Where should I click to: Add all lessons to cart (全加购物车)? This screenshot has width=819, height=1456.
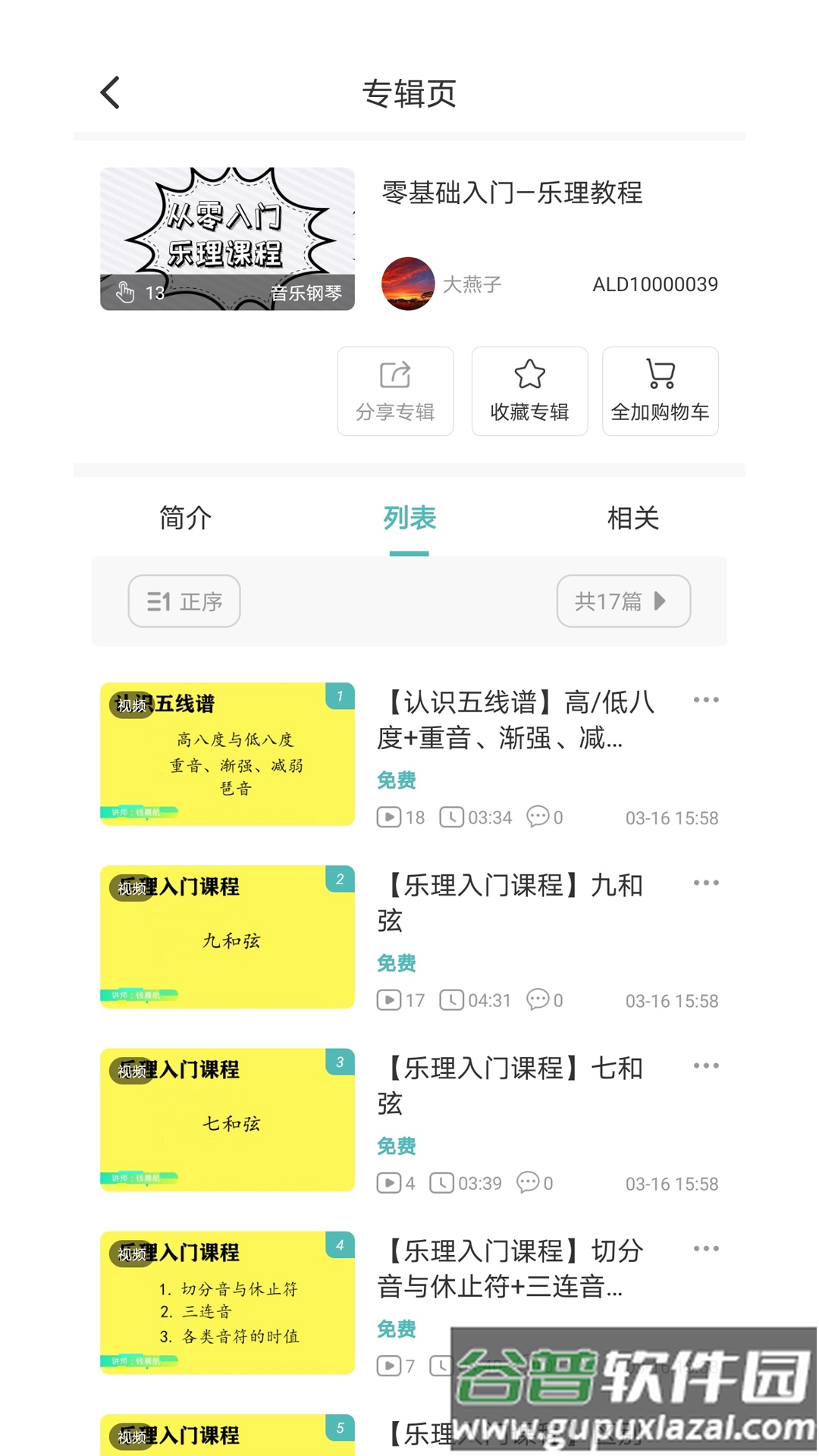click(660, 391)
